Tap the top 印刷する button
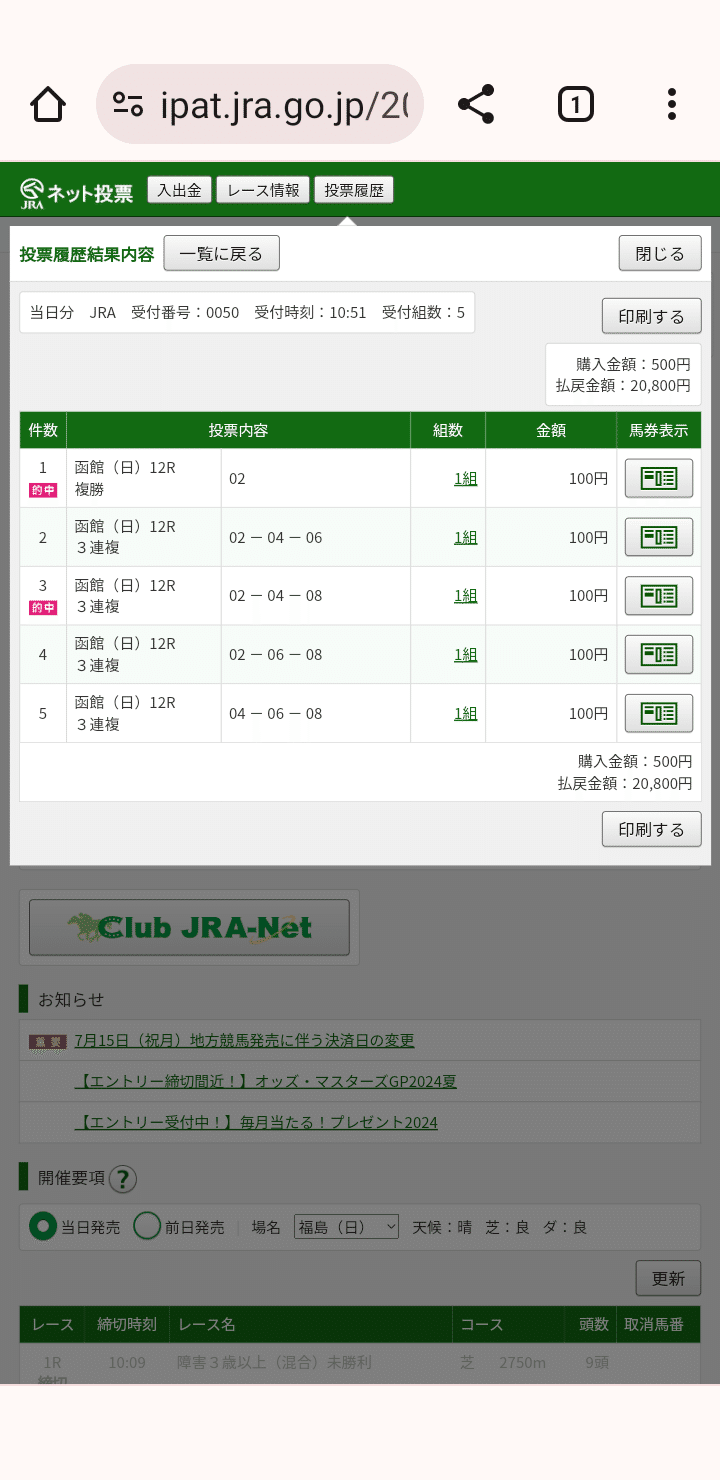Image resolution: width=720 pixels, height=1480 pixels. pos(651,316)
